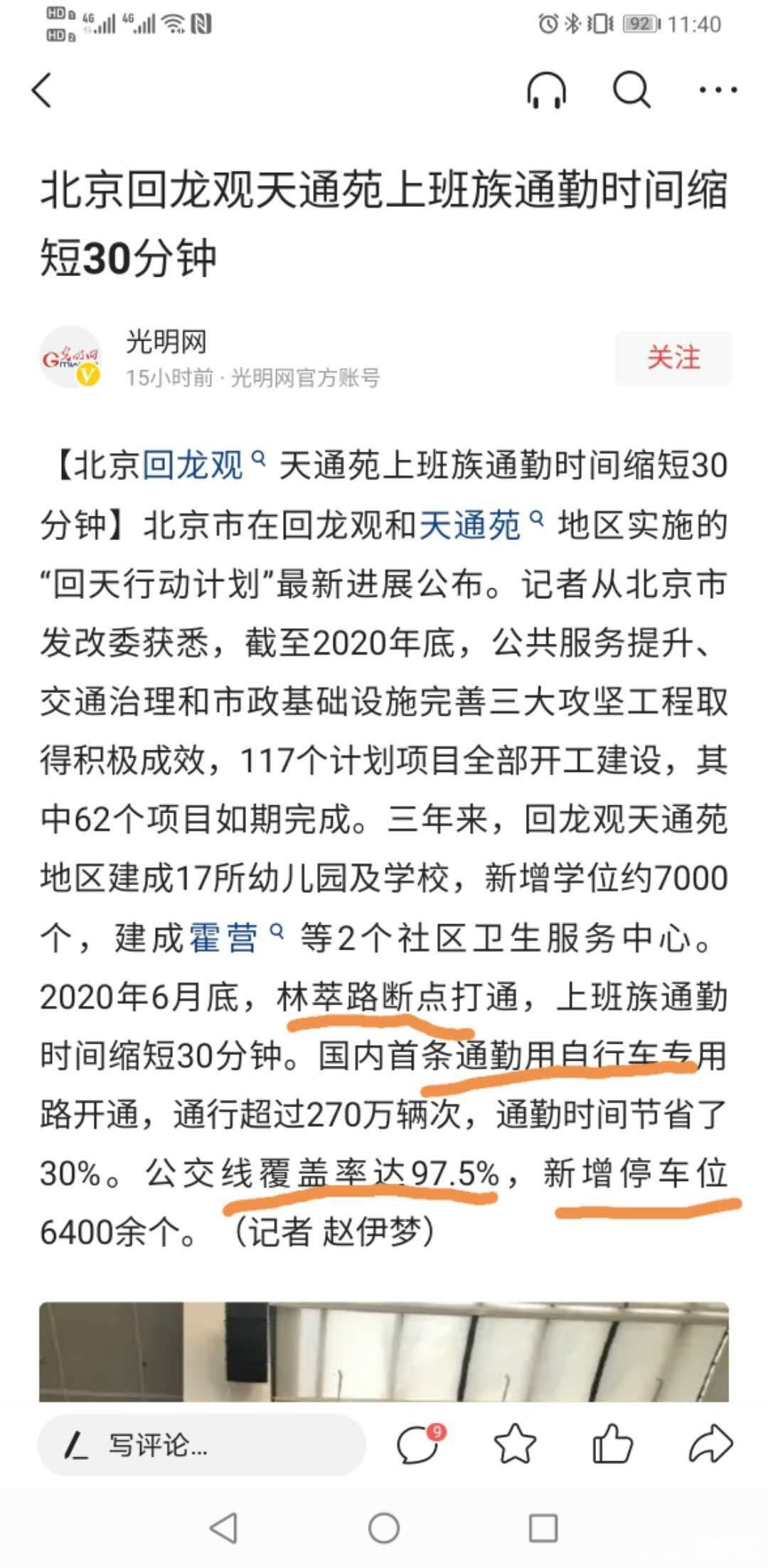The image size is (768, 1568).
Task: Go back using the top-left arrow
Action: 42,90
